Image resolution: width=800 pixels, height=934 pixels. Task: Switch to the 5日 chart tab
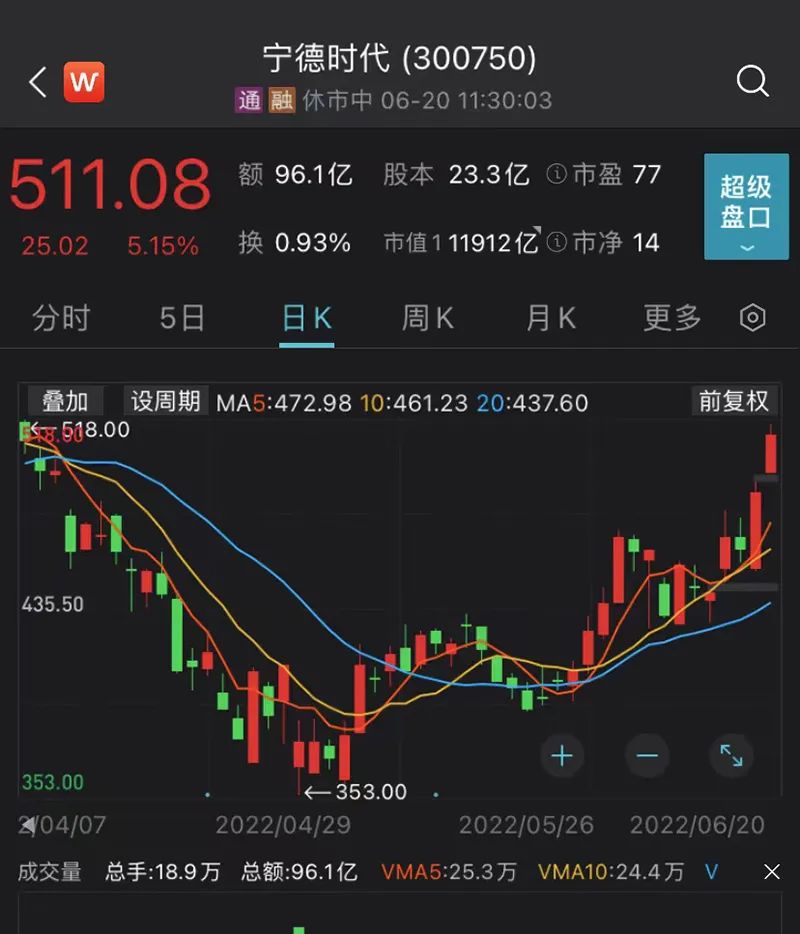[182, 318]
